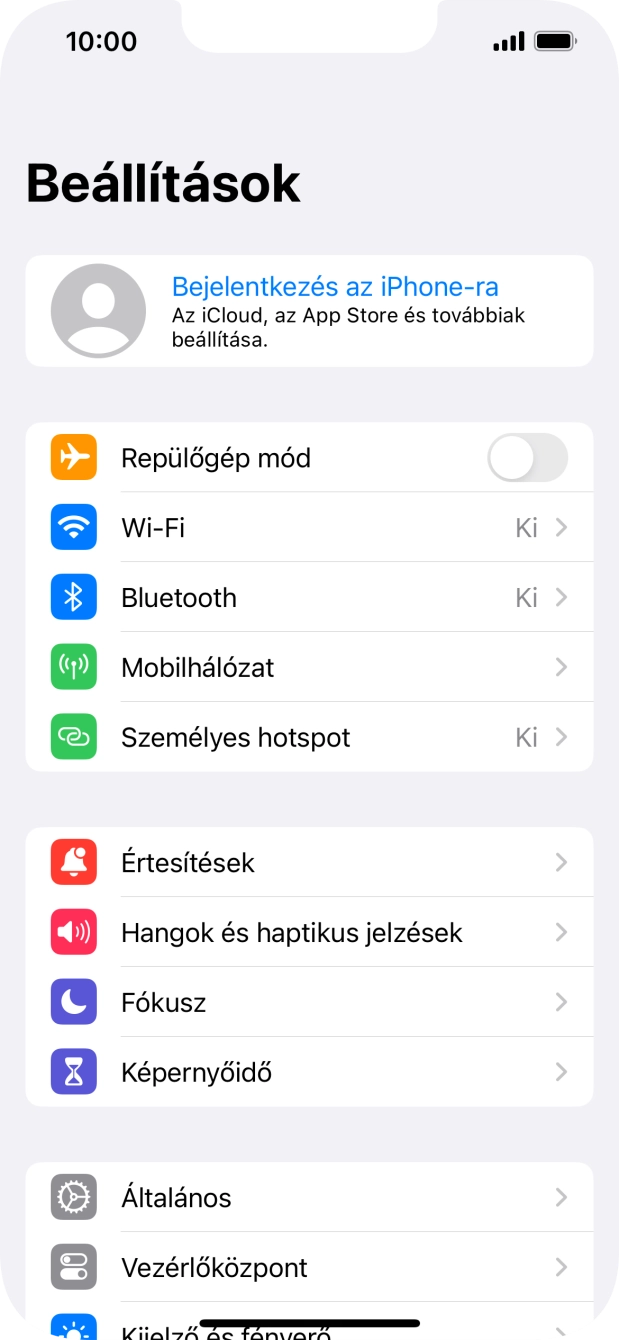Screen dimensions: 619x1340
Task: Open Személyes hotspot settings
Action: [309, 738]
